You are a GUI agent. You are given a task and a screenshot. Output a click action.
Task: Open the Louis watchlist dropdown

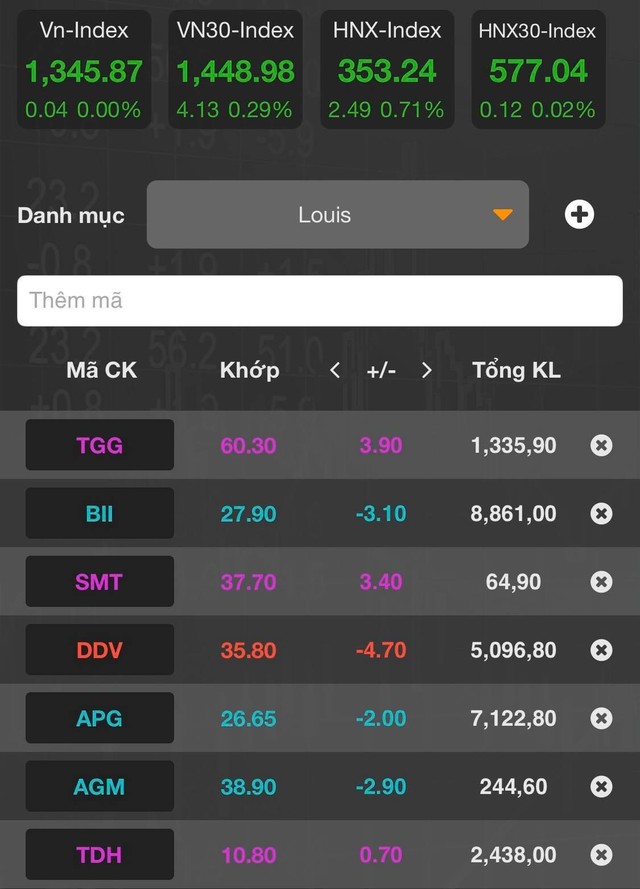pyautogui.click(x=337, y=214)
